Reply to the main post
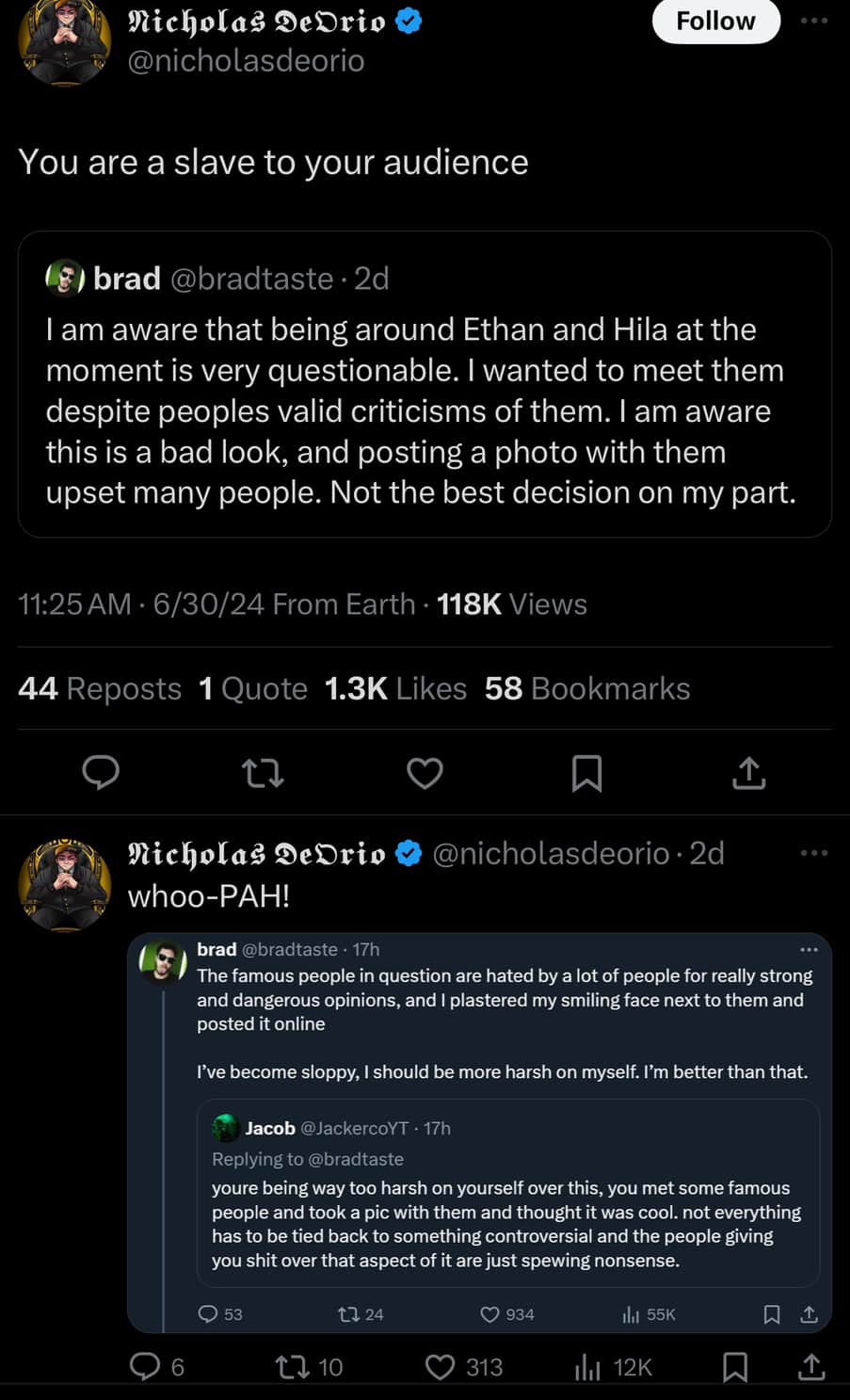850x1400 pixels. point(101,773)
